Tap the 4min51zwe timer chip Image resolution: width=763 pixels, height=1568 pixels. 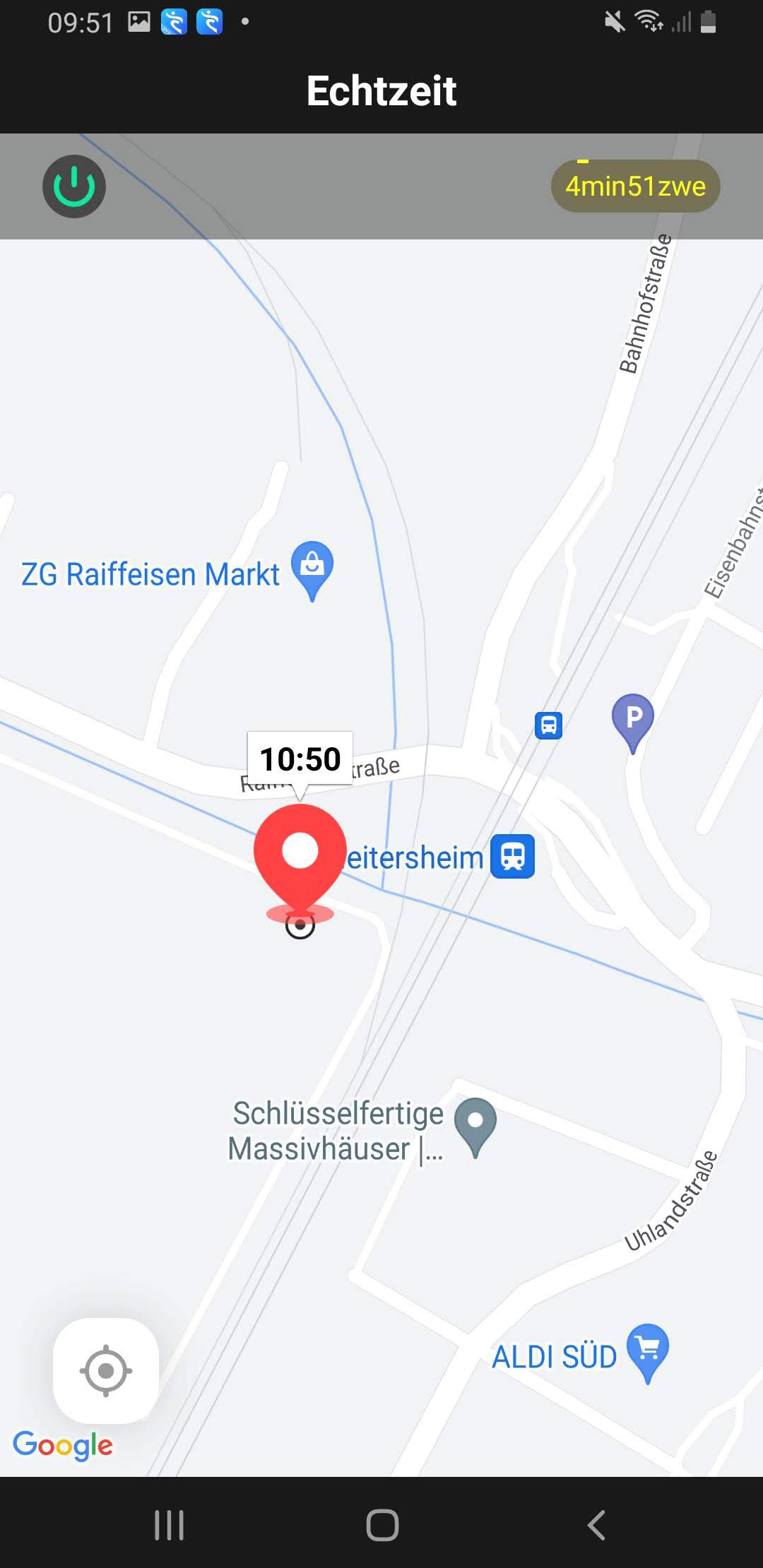pyautogui.click(x=635, y=186)
